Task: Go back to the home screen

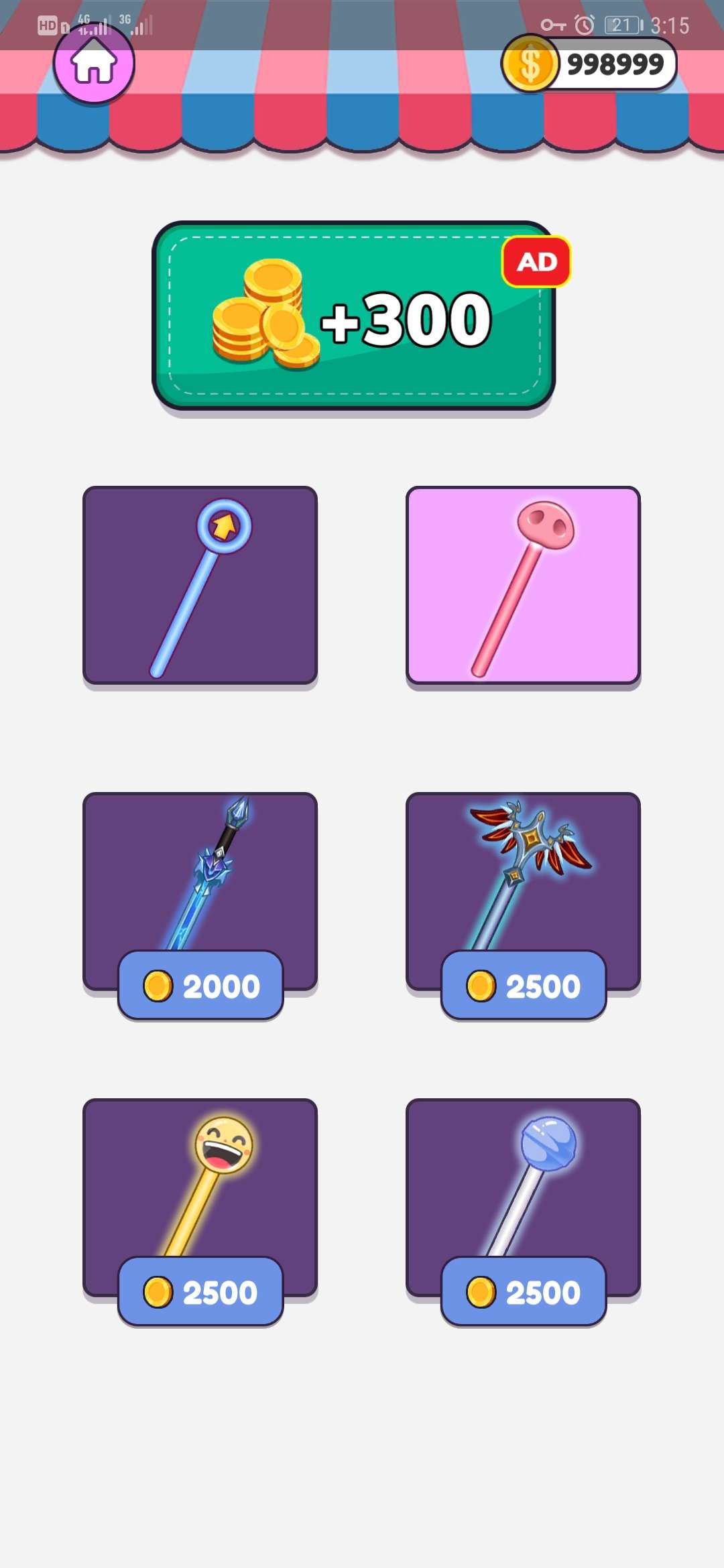Action: (94, 64)
